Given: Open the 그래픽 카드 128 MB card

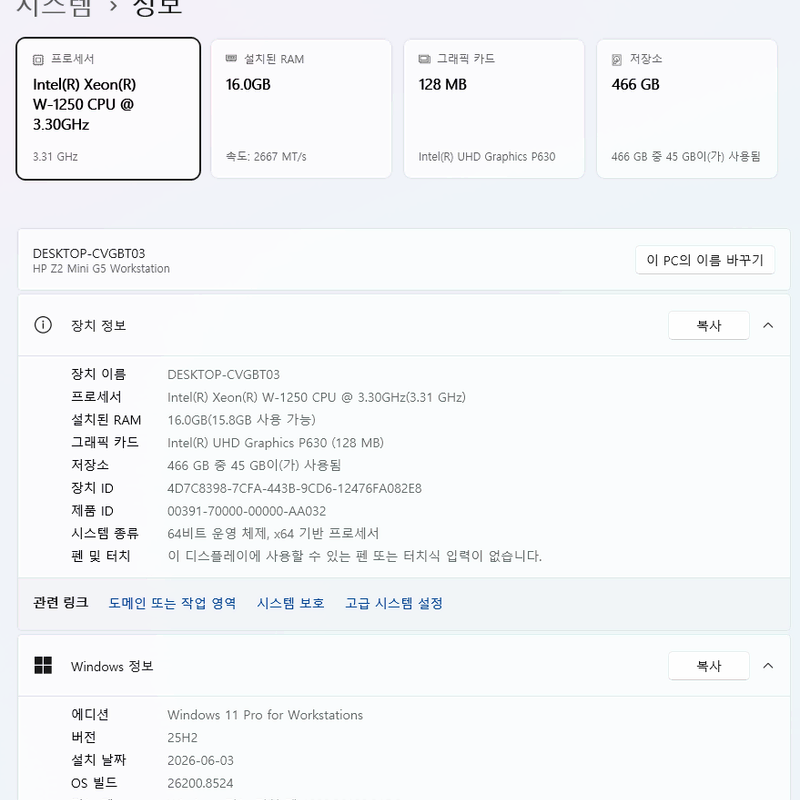Looking at the screenshot, I should pyautogui.click(x=494, y=109).
